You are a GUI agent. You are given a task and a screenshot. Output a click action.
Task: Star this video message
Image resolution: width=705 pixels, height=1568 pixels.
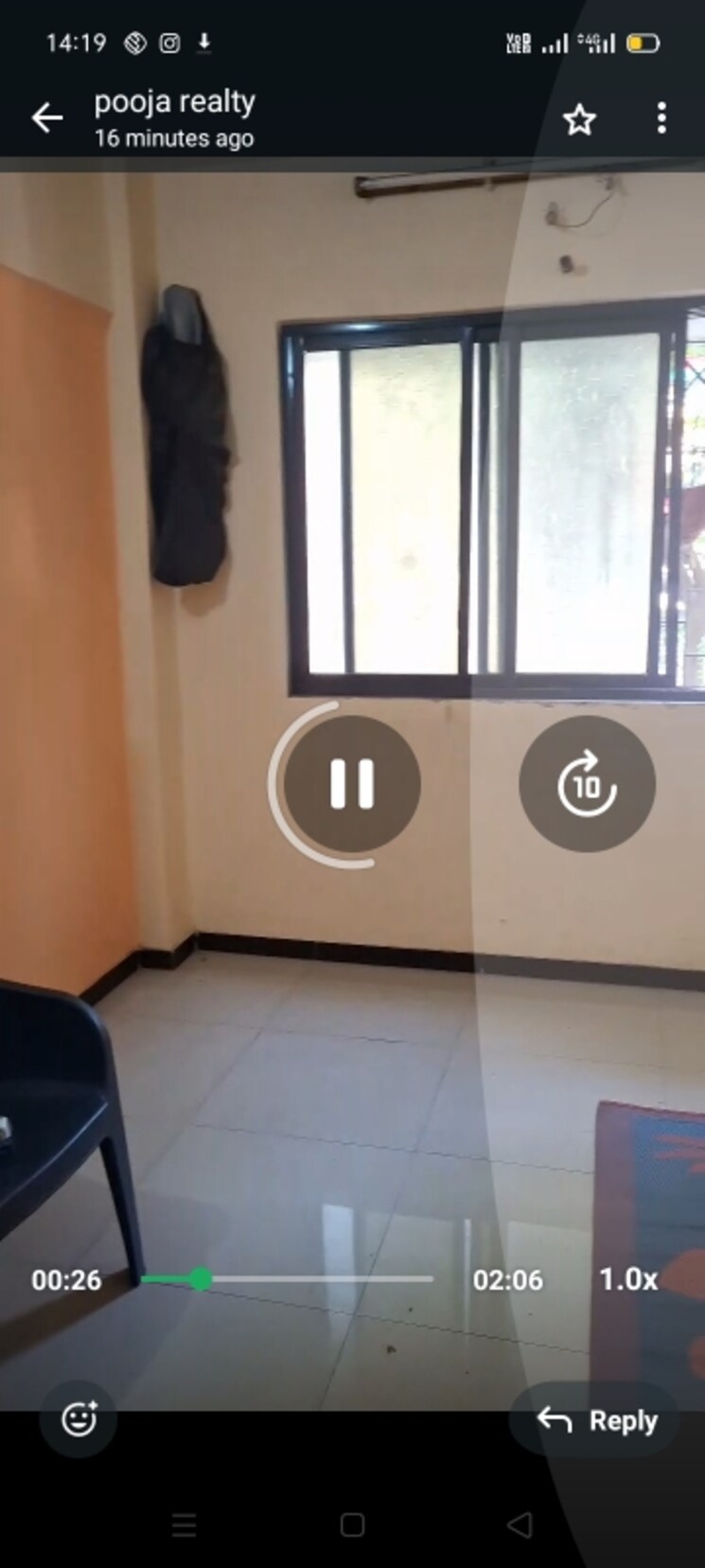click(578, 119)
